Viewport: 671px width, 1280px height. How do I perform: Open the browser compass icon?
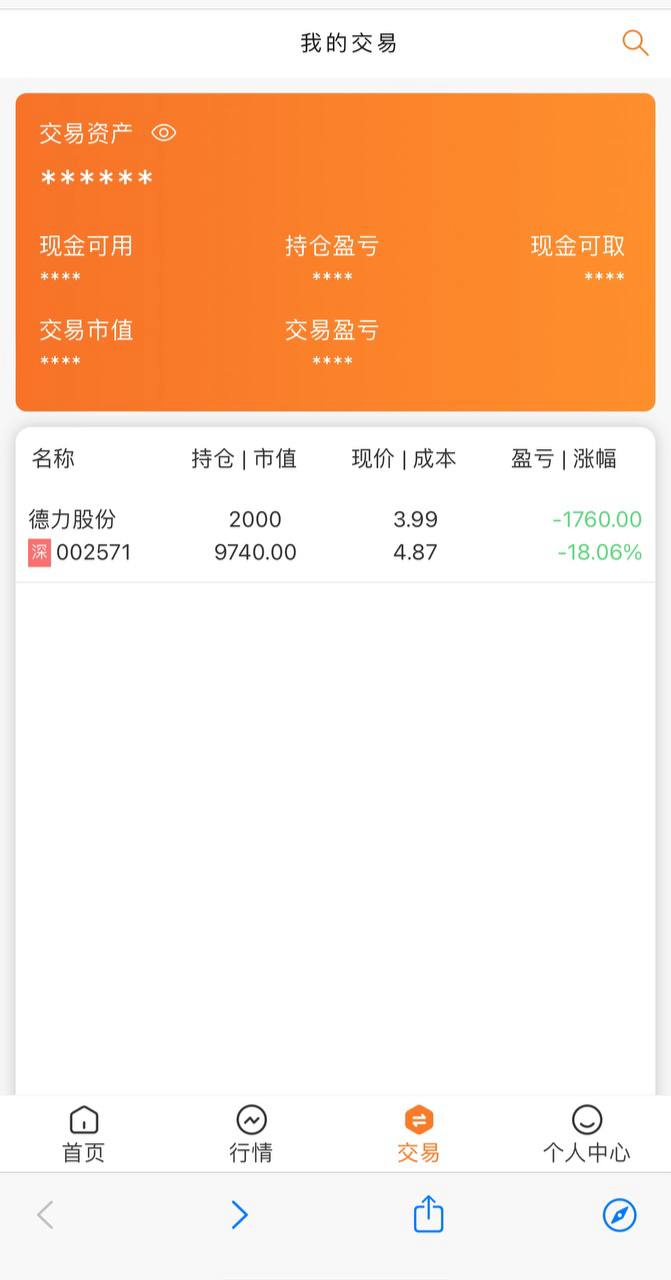tap(619, 1215)
